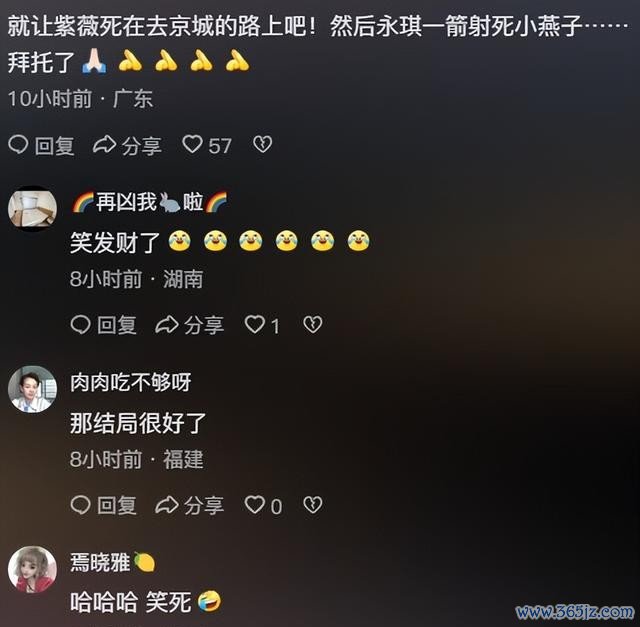Reply to the 那结局很好了 comment
The image size is (640, 627).
tap(103, 505)
